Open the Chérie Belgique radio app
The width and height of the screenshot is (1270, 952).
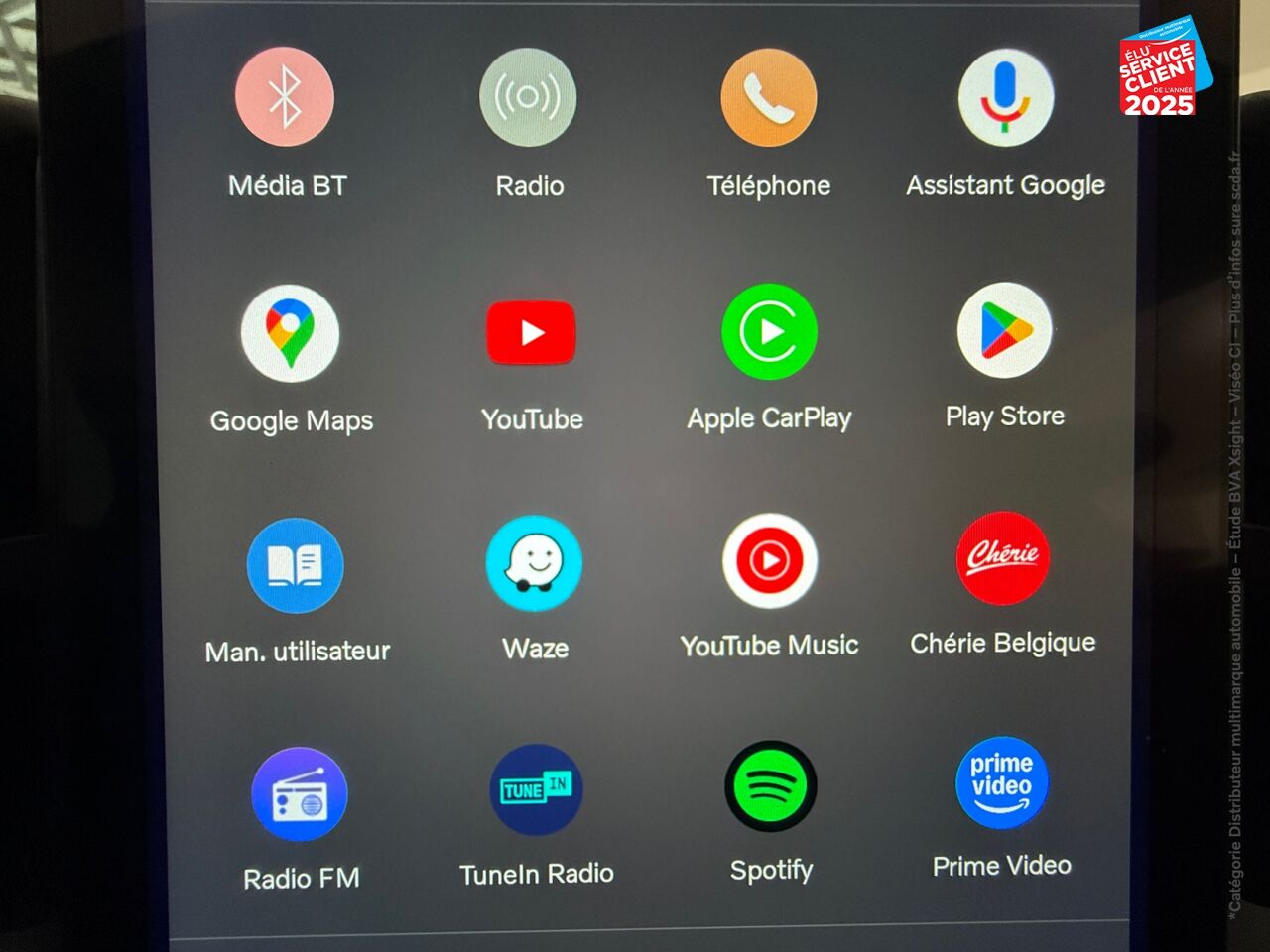[1003, 557]
